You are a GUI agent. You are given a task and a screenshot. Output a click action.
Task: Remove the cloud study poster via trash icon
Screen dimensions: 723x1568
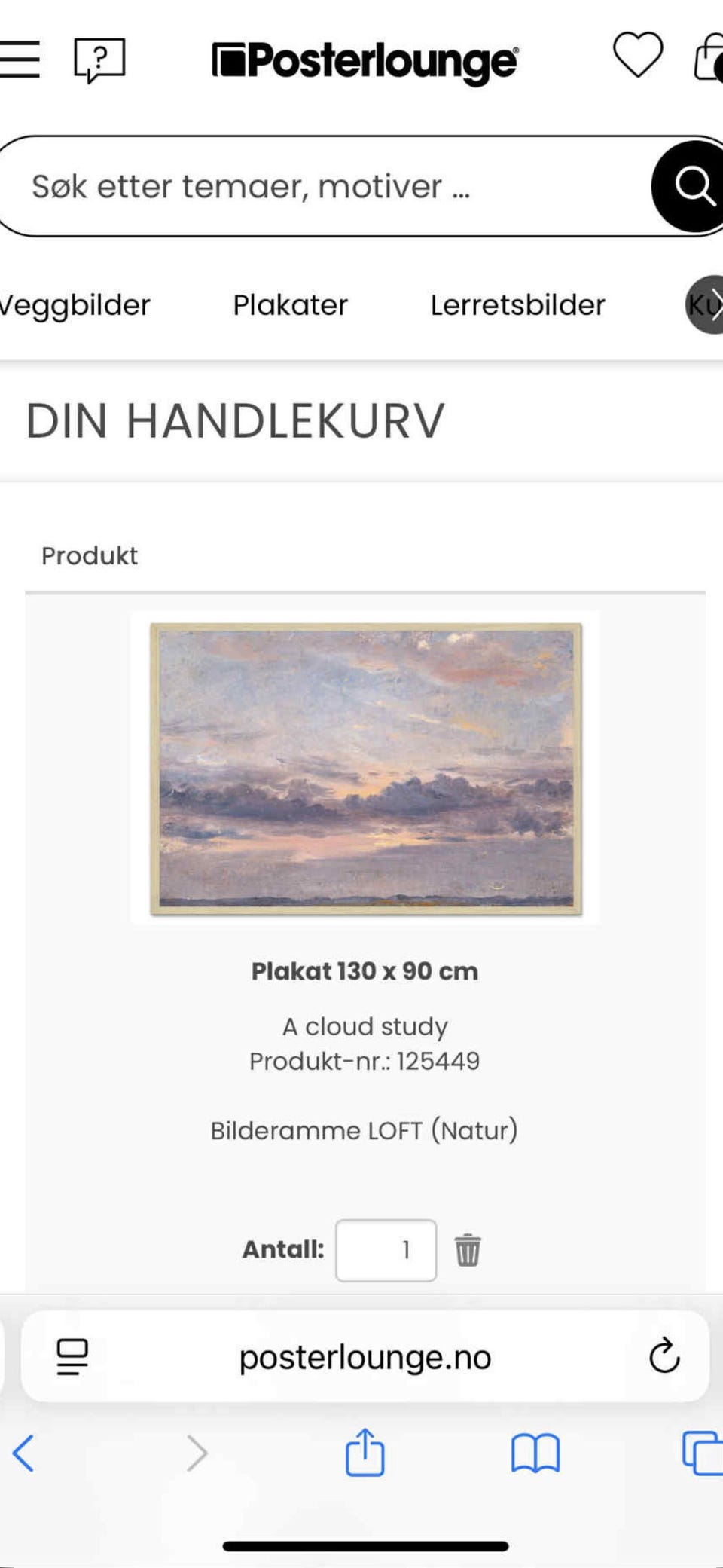468,1249
